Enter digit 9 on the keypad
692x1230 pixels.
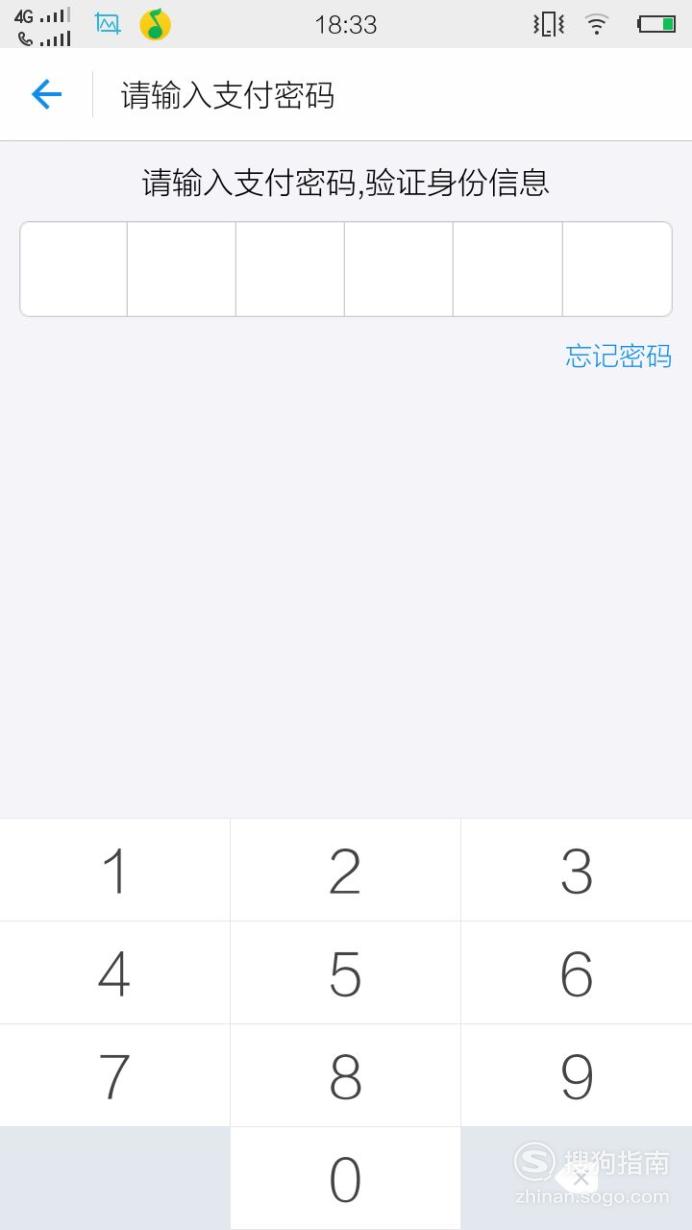click(x=577, y=1076)
